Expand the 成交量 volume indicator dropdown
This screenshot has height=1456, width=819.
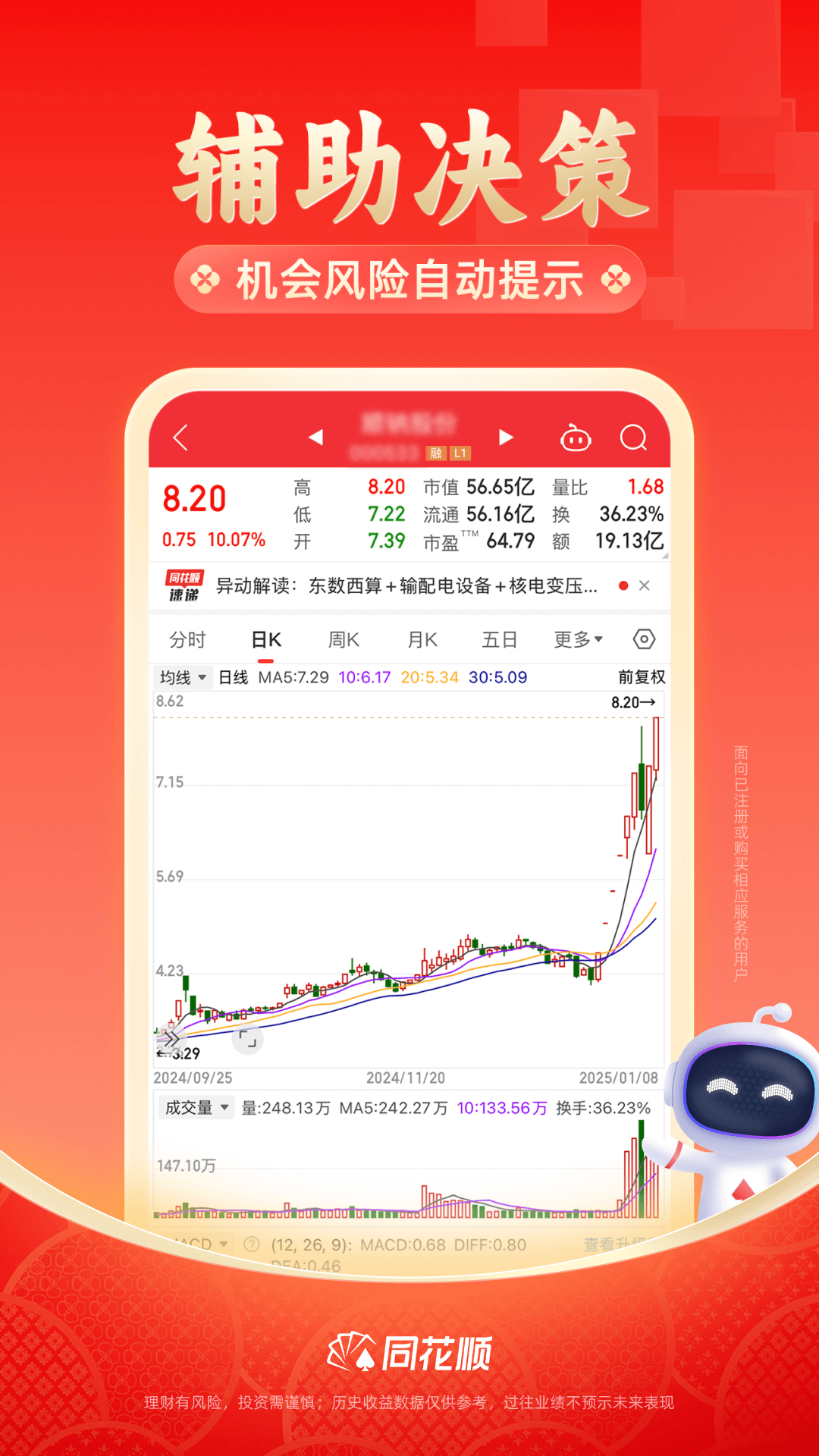(x=196, y=1107)
